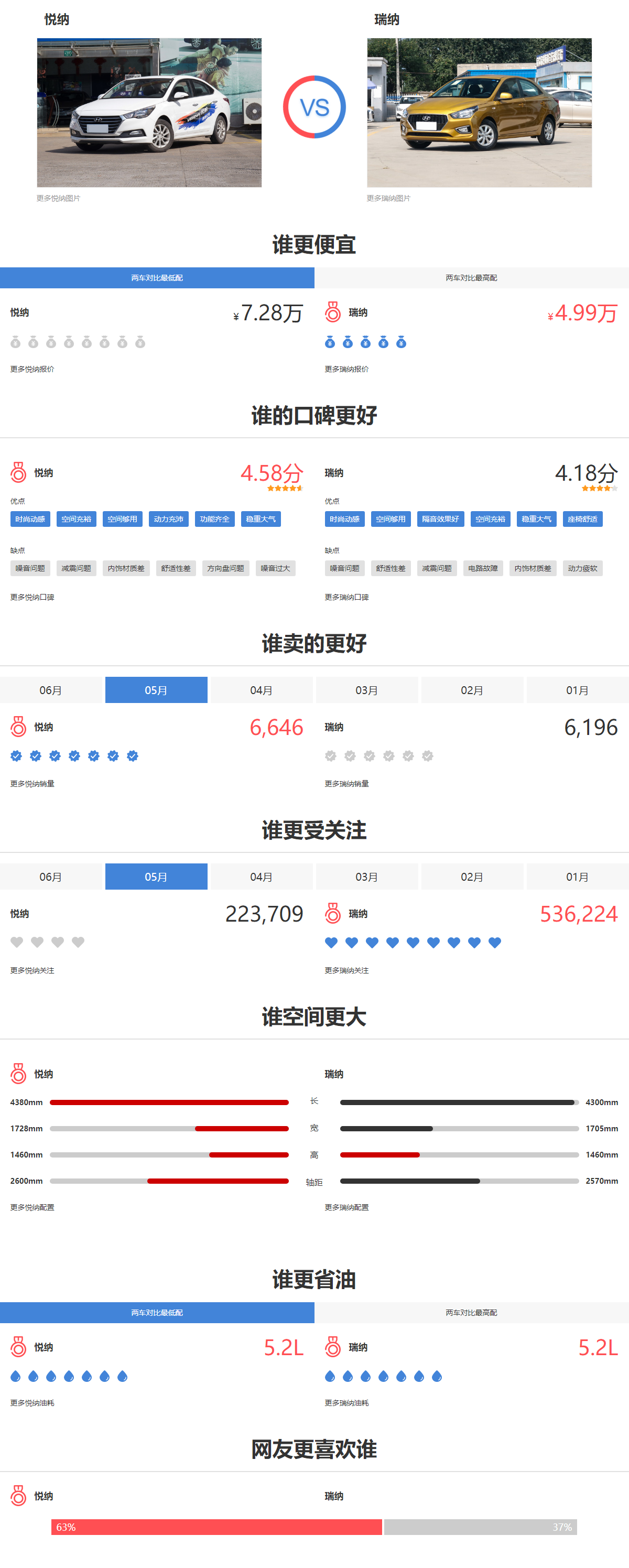View 更多瑞纳关注
The width and height of the screenshot is (629, 1568).
pyautogui.click(x=346, y=970)
